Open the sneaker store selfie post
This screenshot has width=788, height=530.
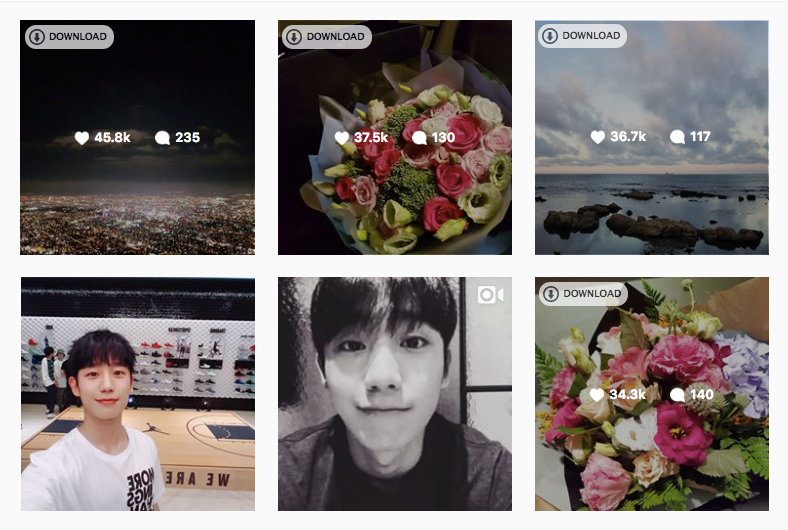[x=137, y=394]
